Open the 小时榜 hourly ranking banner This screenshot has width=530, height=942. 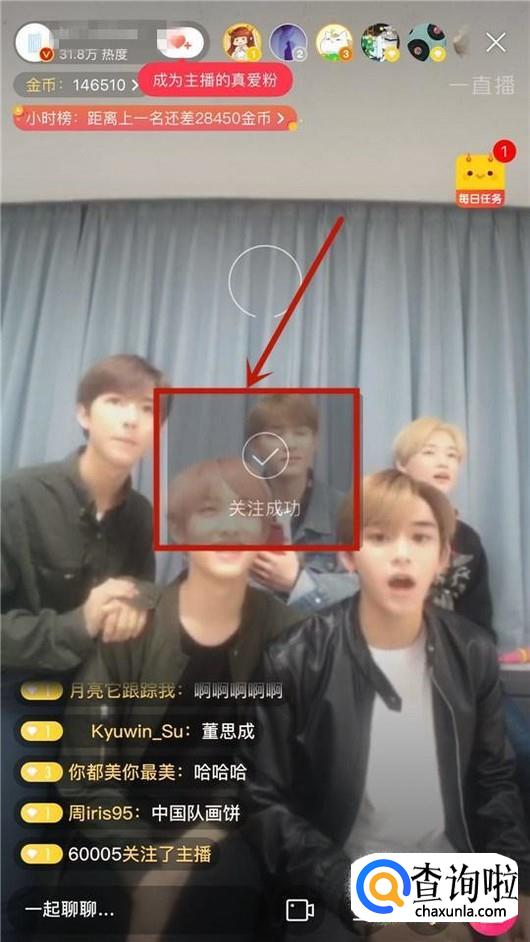[x=155, y=118]
